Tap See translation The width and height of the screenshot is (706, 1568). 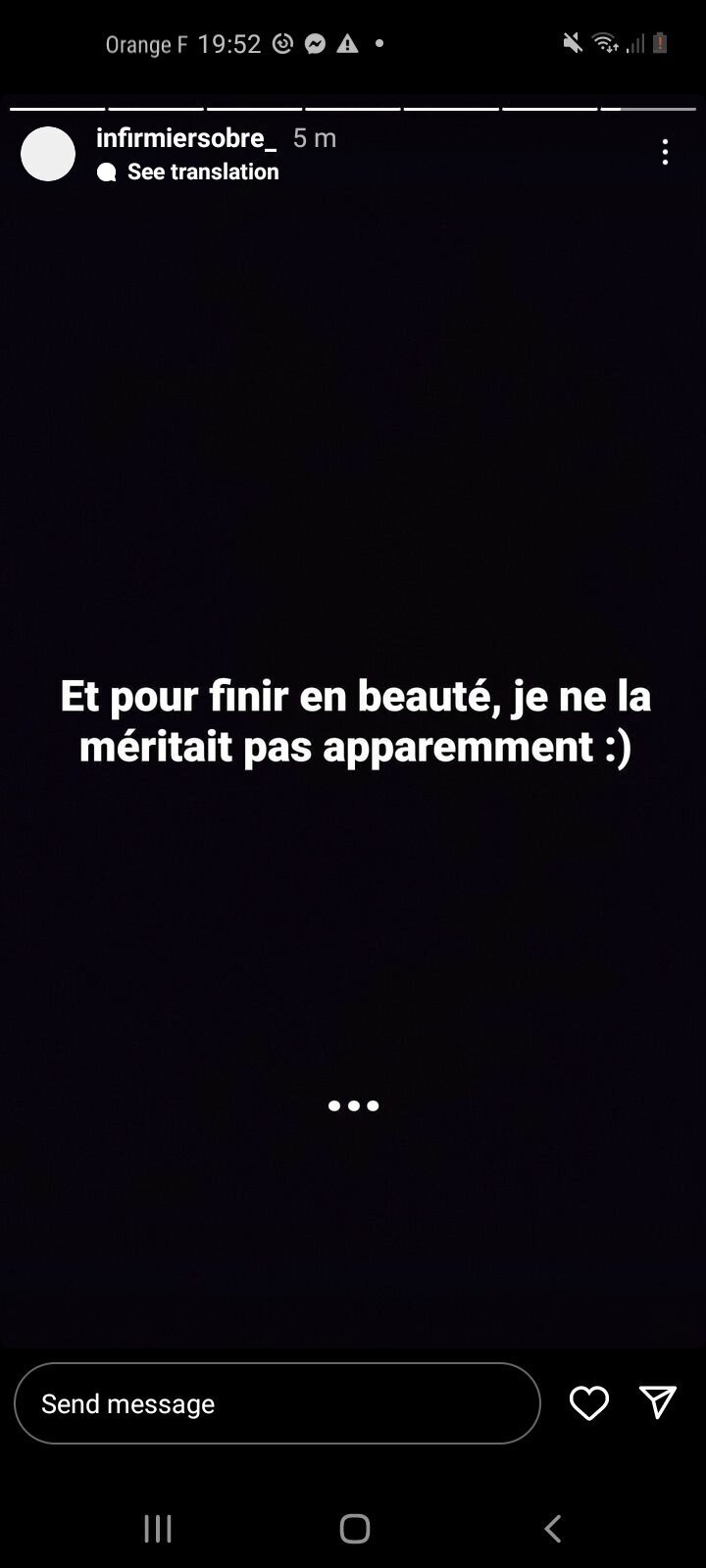click(202, 172)
